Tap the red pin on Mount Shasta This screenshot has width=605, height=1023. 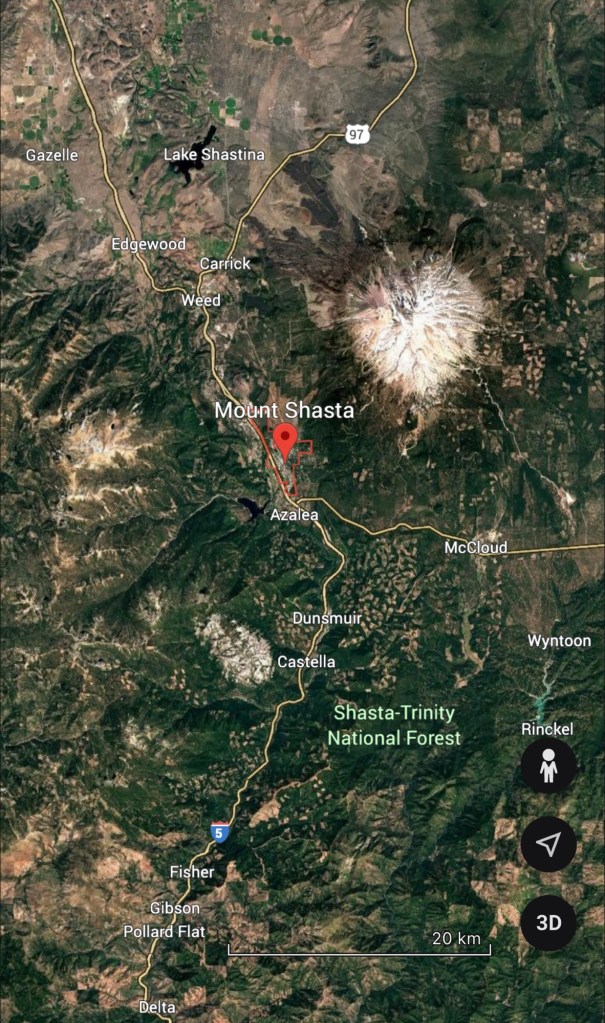[286, 438]
